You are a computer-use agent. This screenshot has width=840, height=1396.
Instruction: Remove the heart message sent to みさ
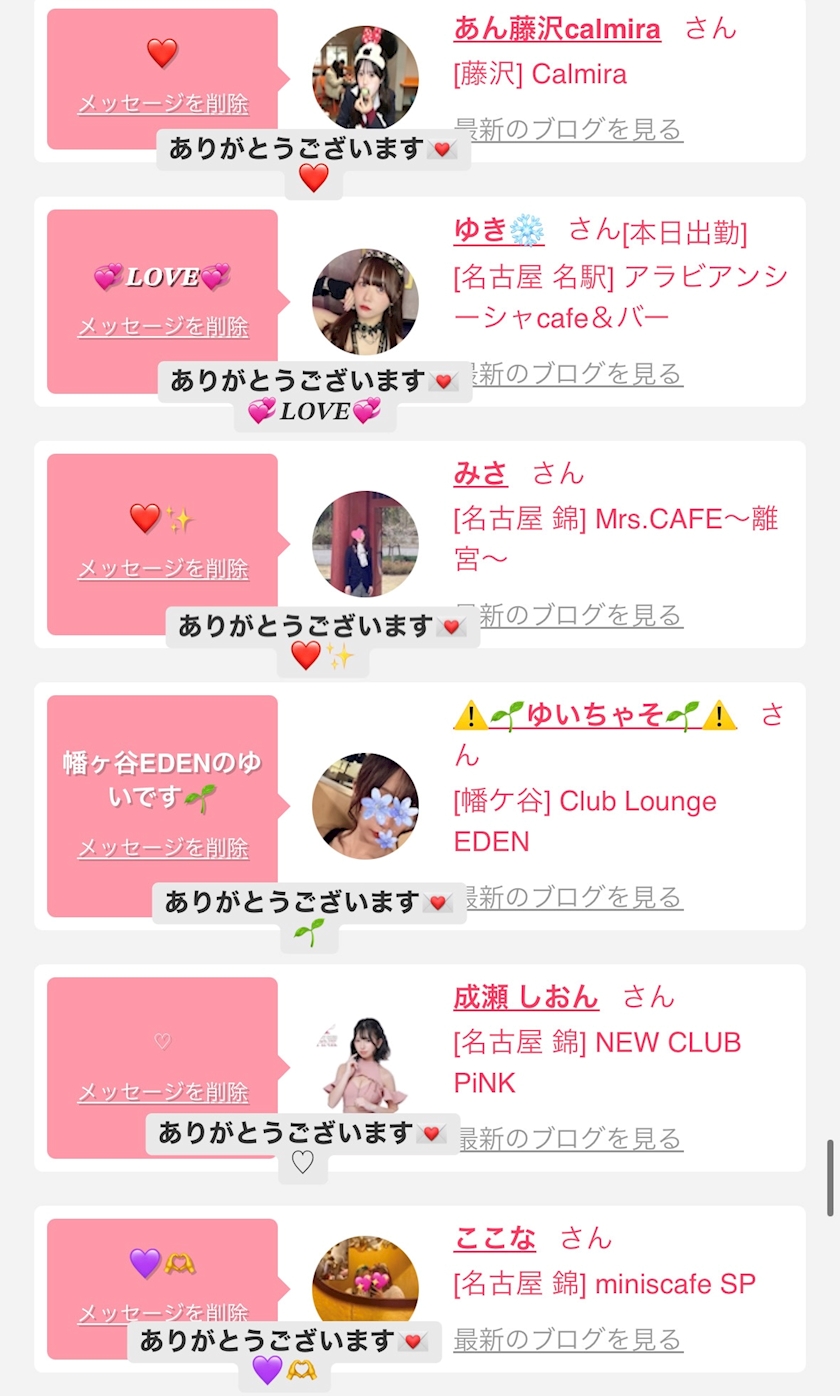(163, 569)
